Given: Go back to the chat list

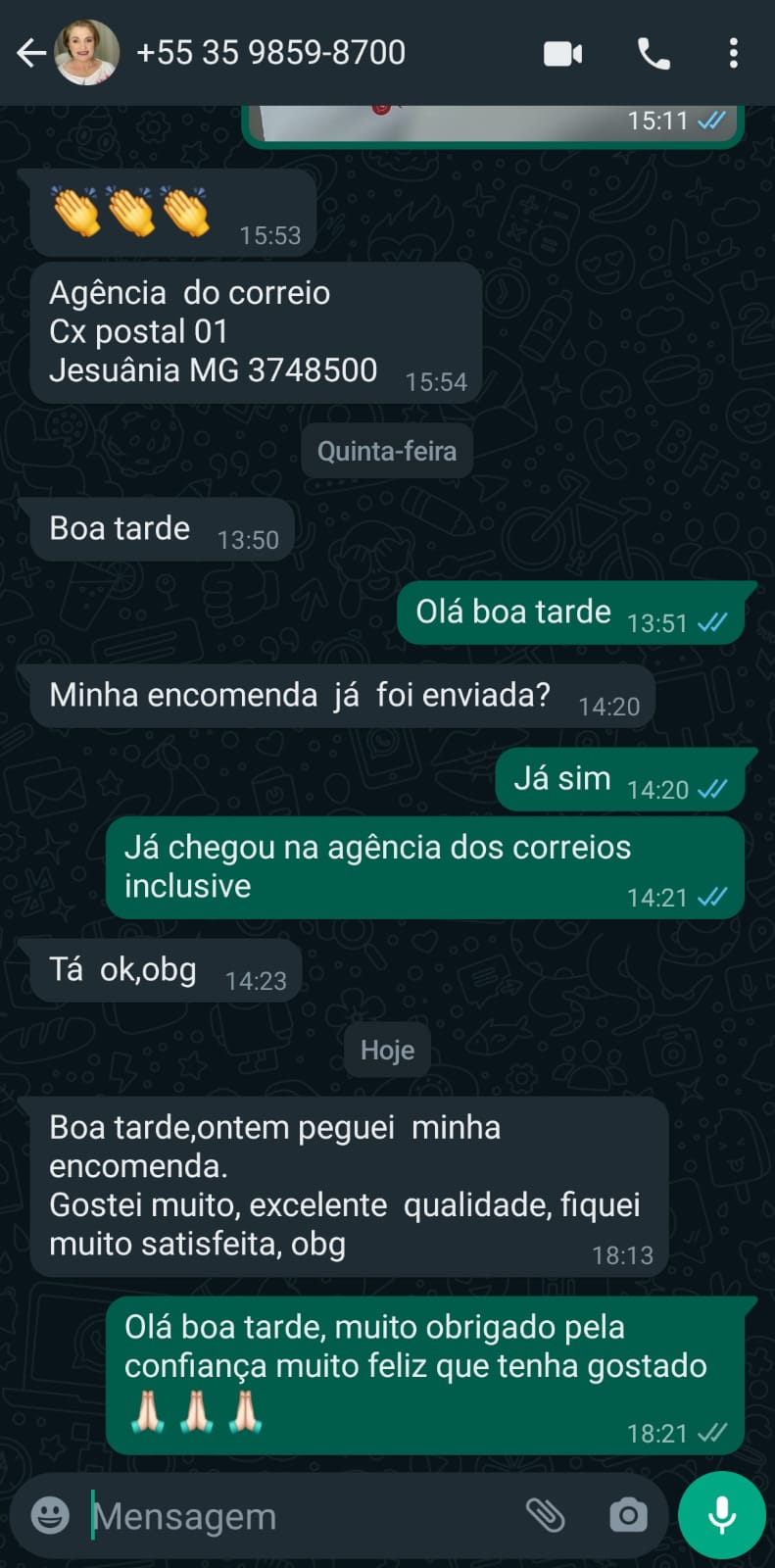Looking at the screenshot, I should point(29,53).
